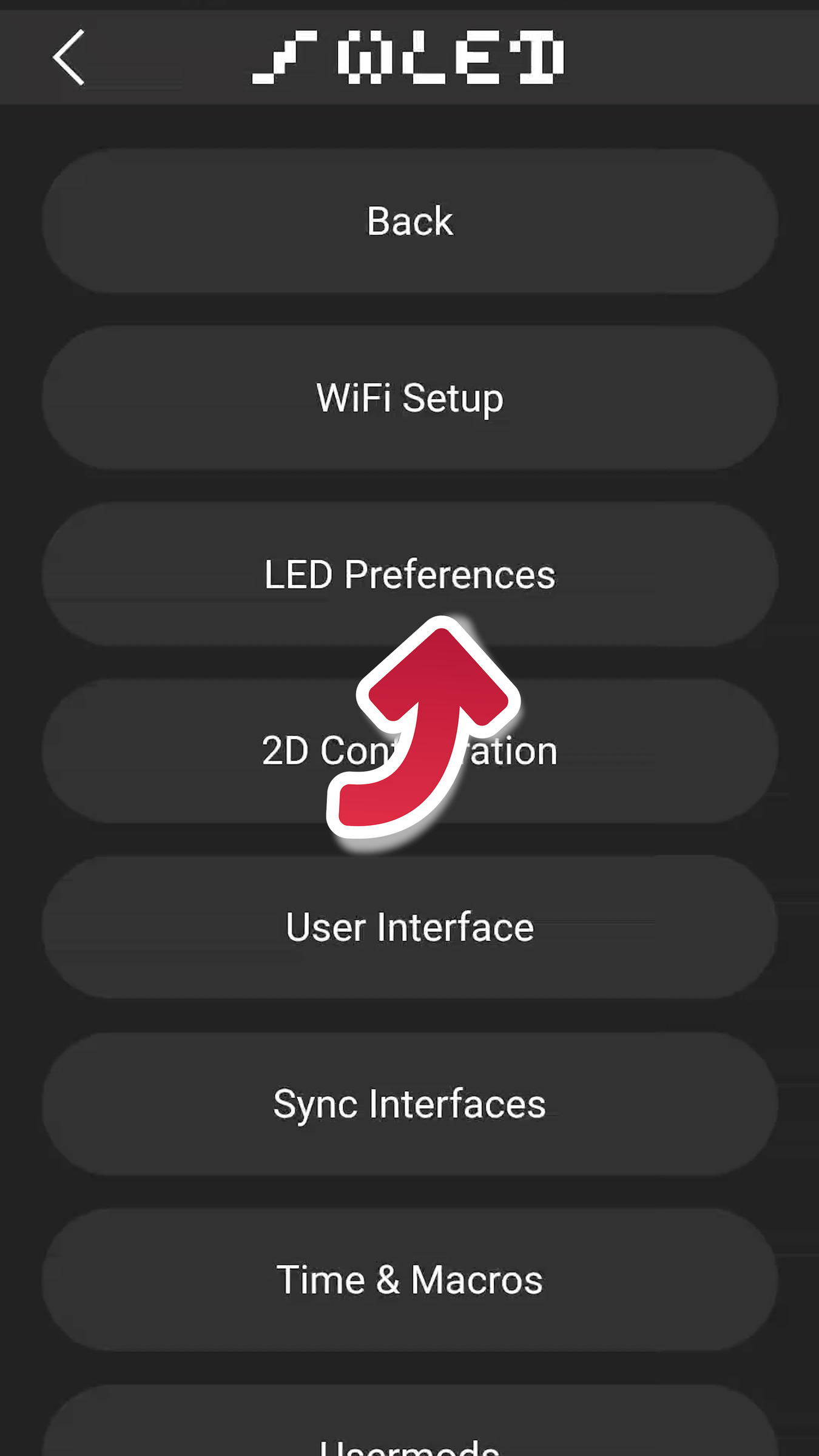The height and width of the screenshot is (1456, 819).
Task: Open Usermods settings
Action: click(x=410, y=1438)
